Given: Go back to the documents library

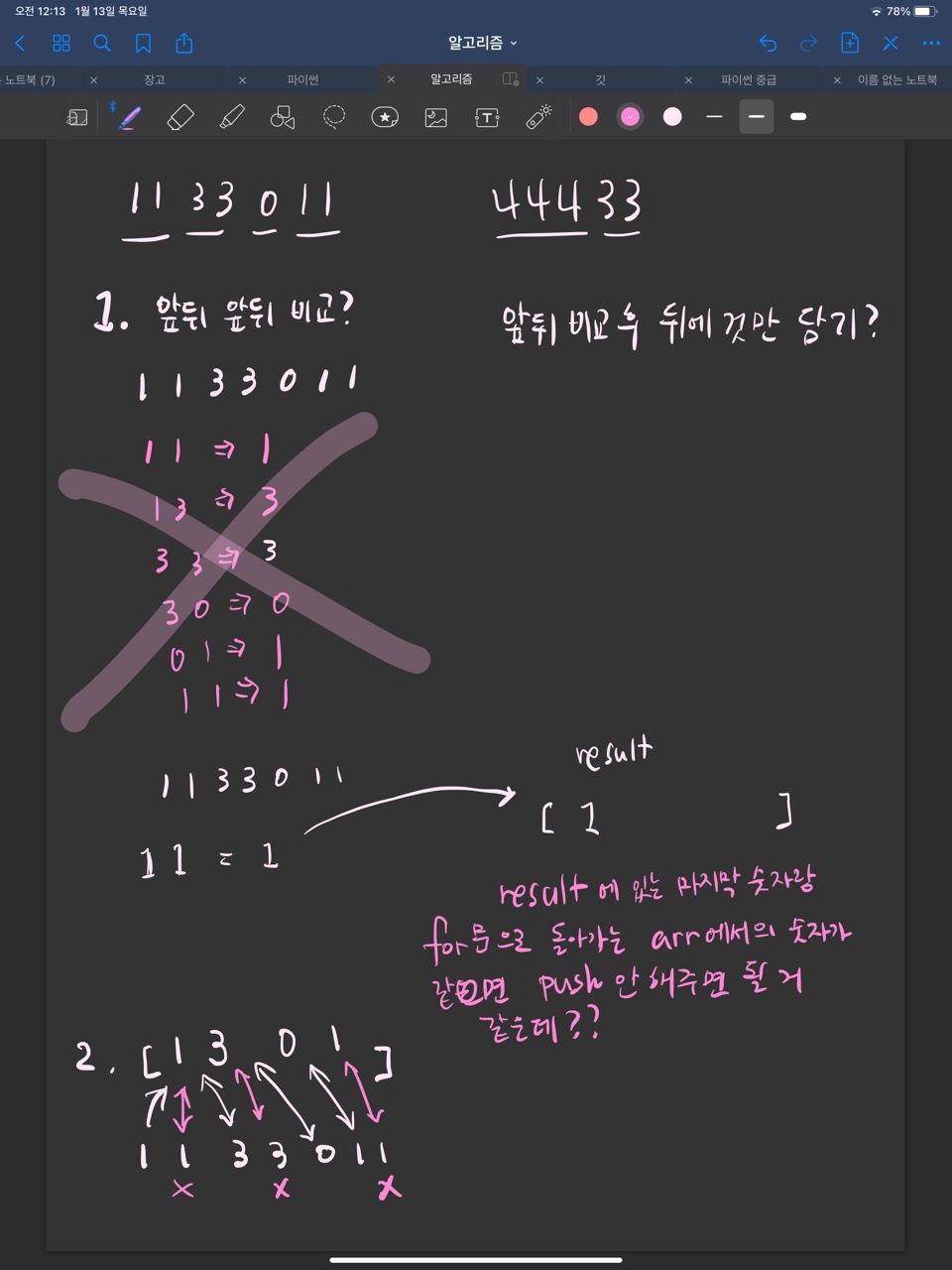Looking at the screenshot, I should coord(20,43).
